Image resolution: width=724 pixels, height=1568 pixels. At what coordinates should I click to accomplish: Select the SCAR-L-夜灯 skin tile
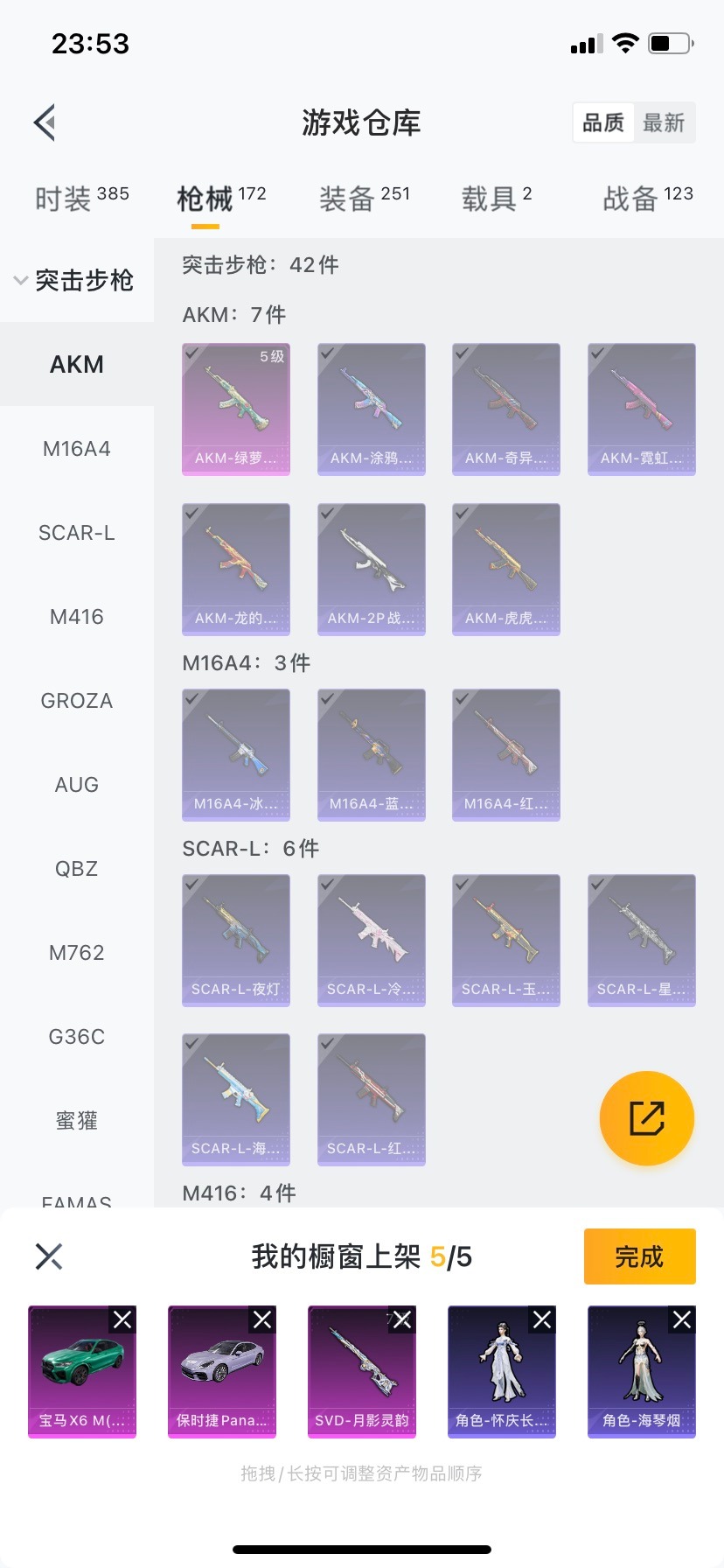(236, 940)
